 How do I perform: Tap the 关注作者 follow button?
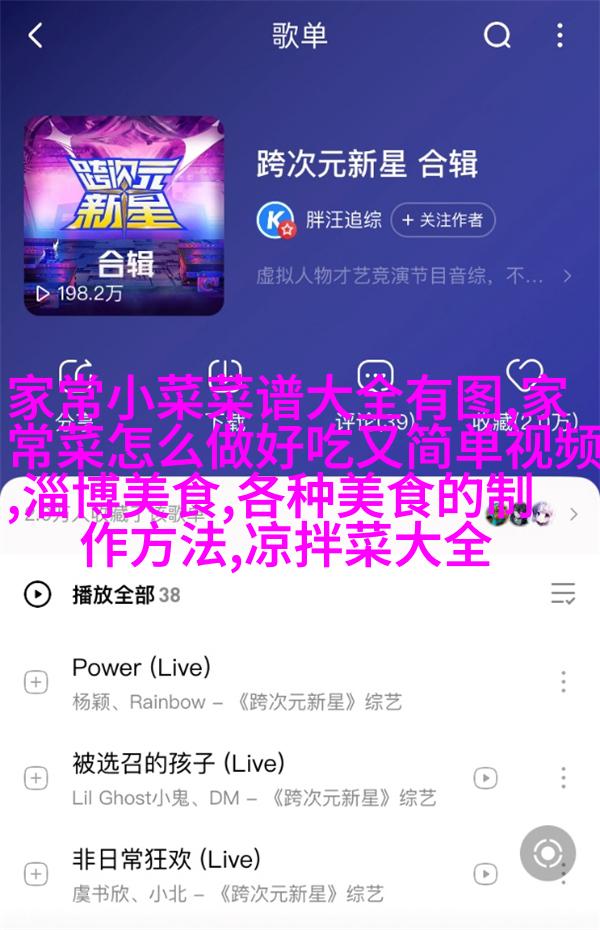point(443,220)
